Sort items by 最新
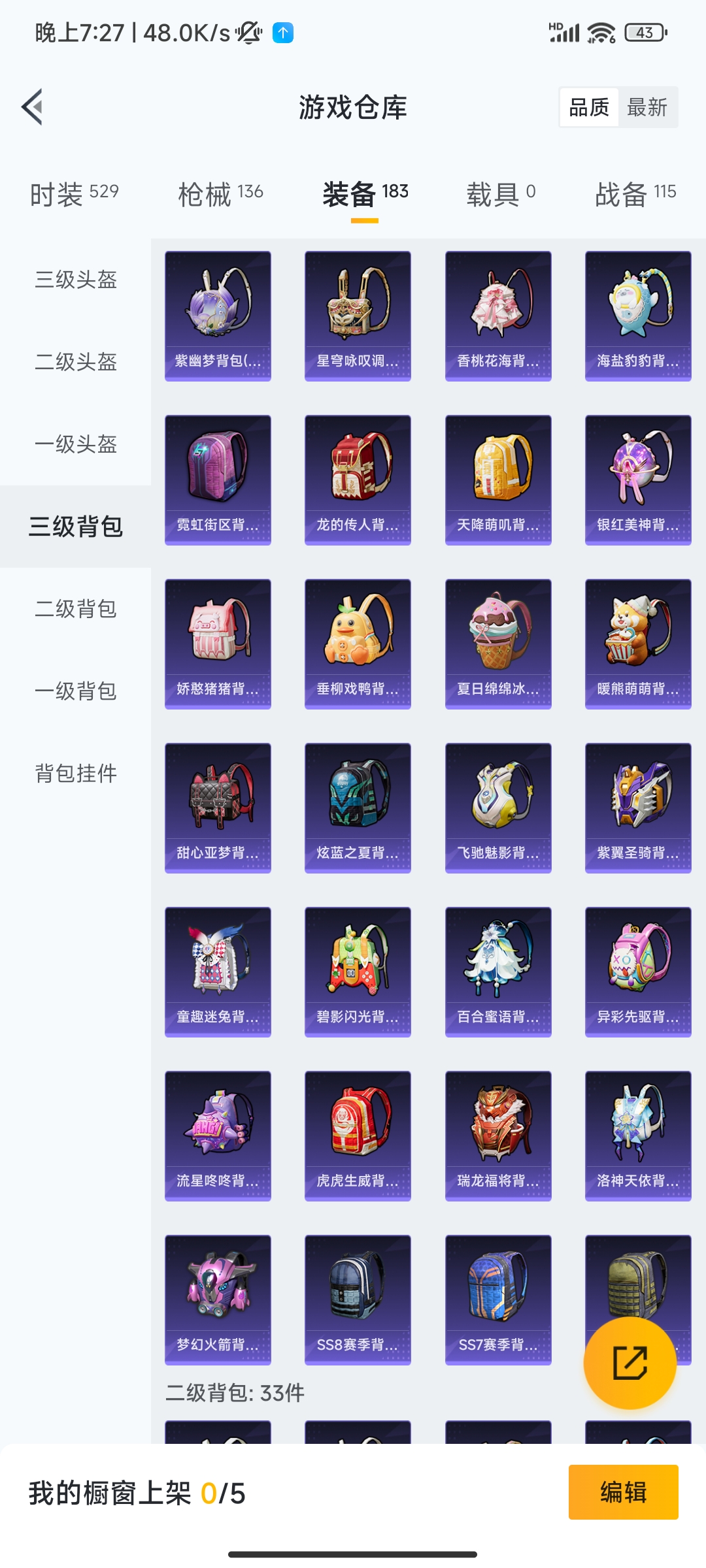 click(647, 107)
